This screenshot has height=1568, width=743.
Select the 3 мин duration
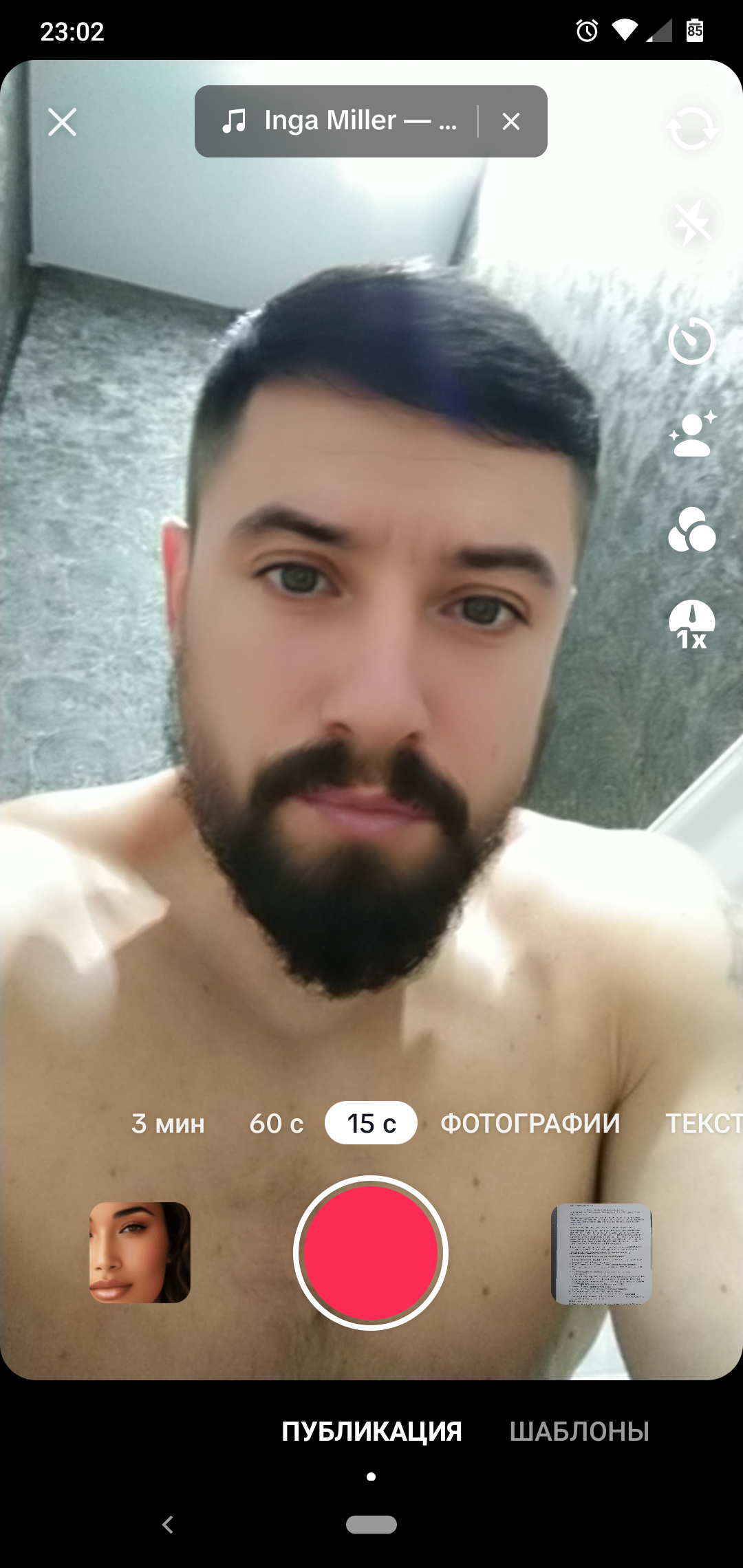(168, 1124)
